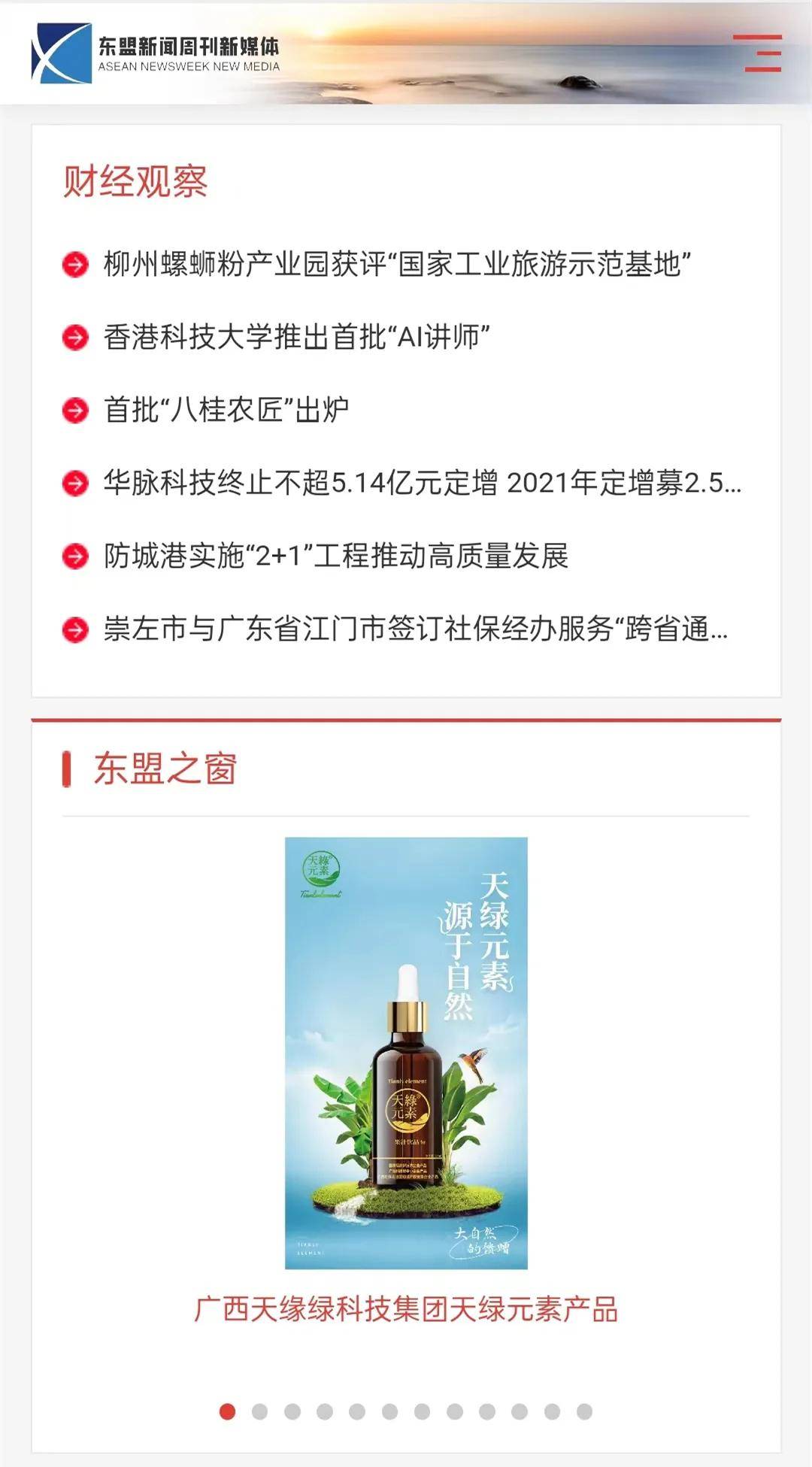This screenshot has width=812, height=1467.
Task: Jump to the second carousel slide dot
Action: pos(260,1411)
